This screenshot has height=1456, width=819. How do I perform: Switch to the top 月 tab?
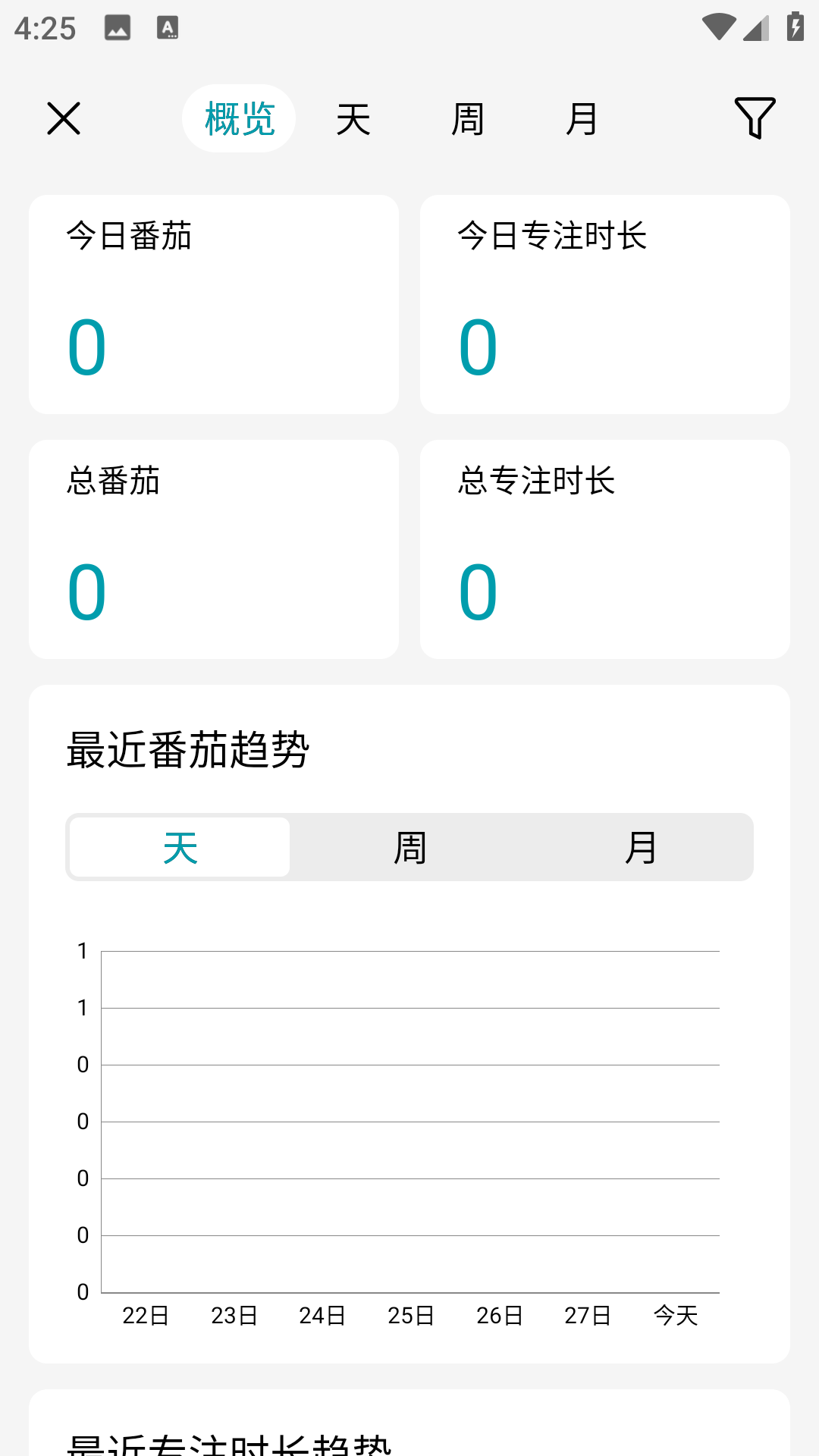[582, 118]
